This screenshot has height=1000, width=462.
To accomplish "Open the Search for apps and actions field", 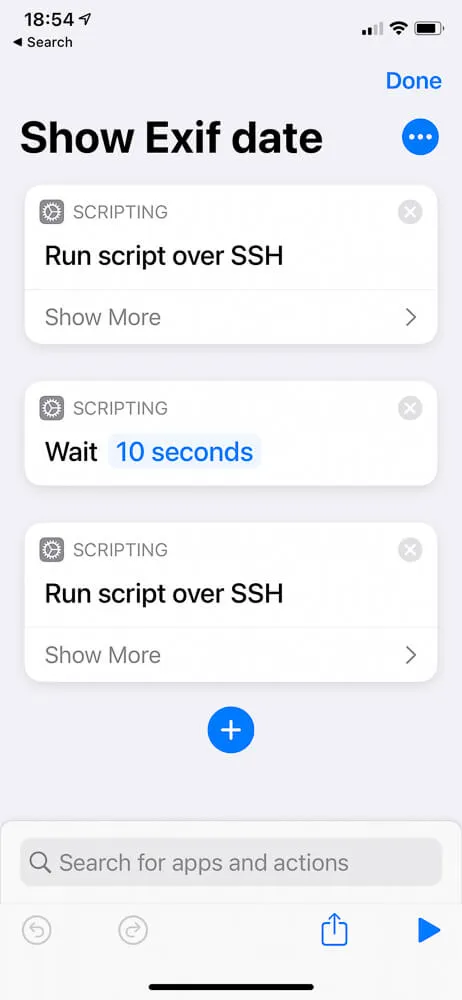I will [231, 862].
